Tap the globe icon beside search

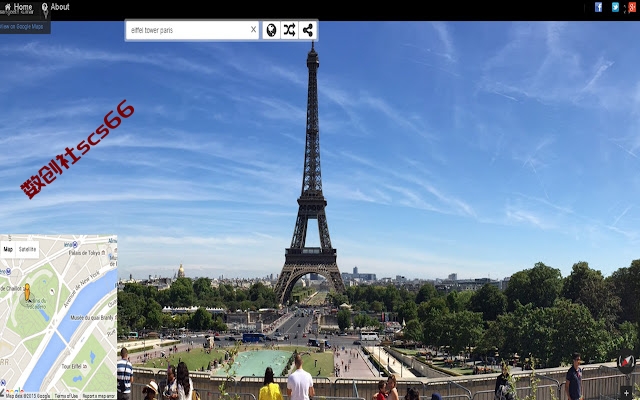272,30
